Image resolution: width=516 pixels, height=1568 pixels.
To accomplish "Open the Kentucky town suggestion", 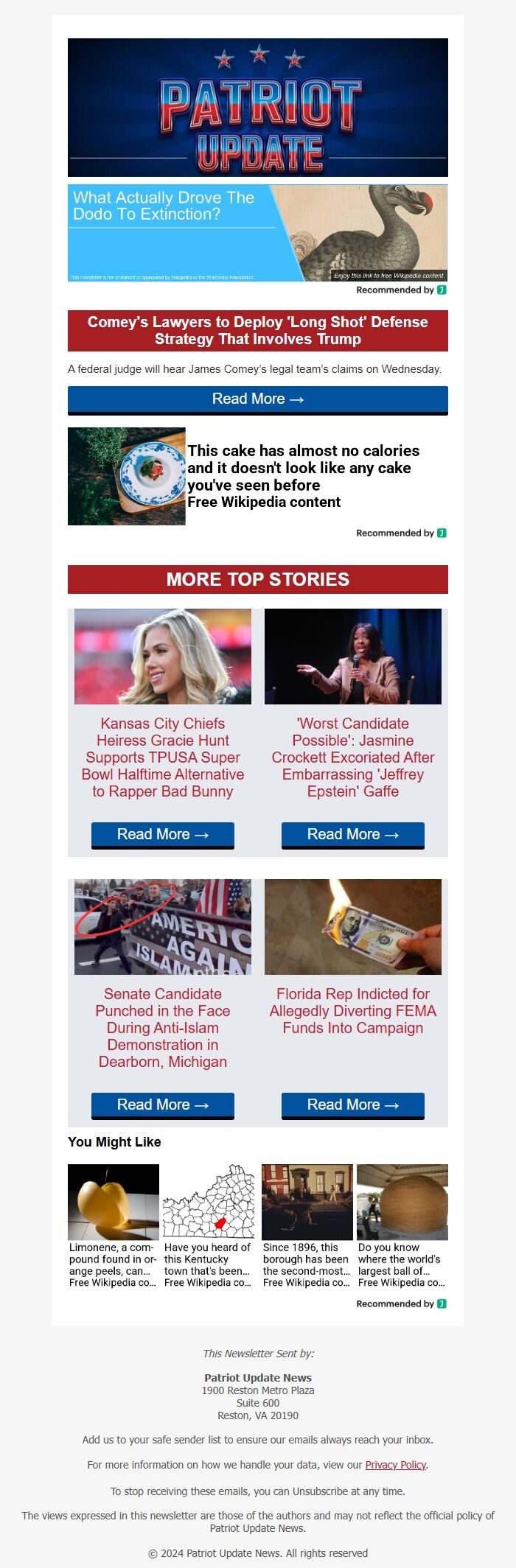I will pos(208,1264).
